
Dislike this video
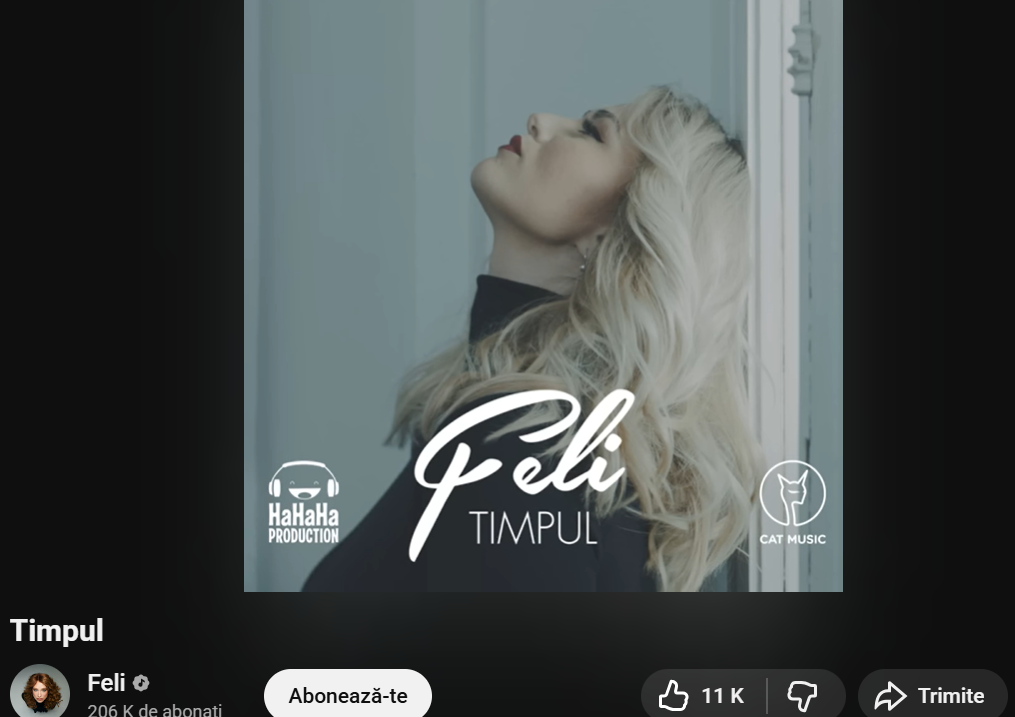pos(802,695)
